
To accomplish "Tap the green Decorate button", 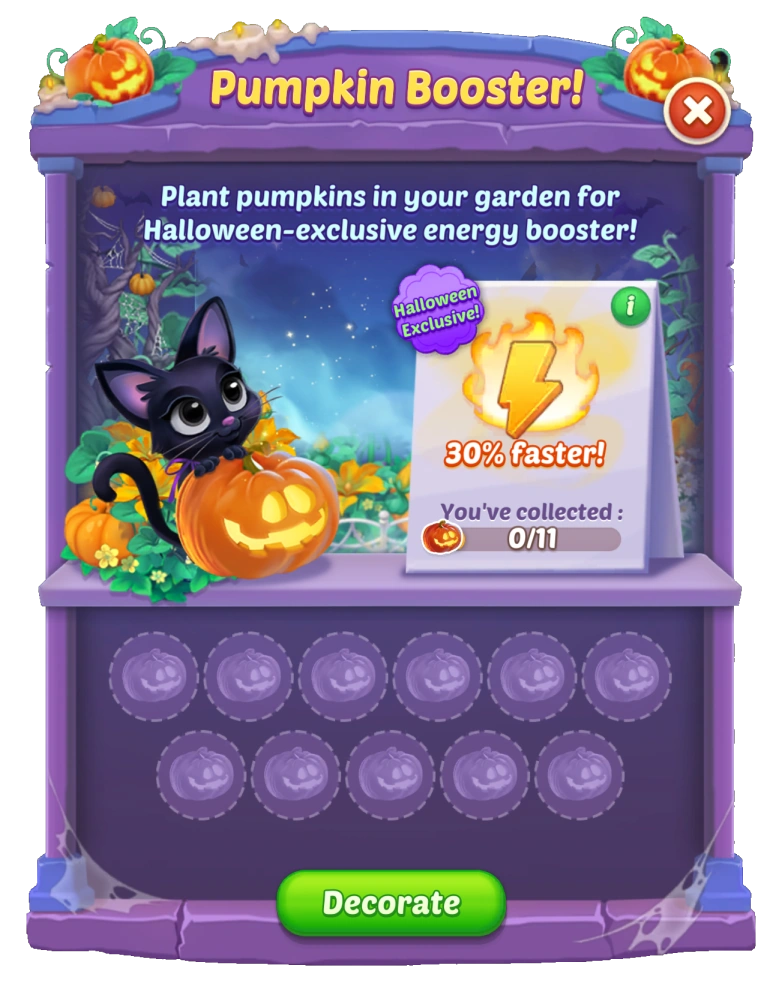I will 391,902.
